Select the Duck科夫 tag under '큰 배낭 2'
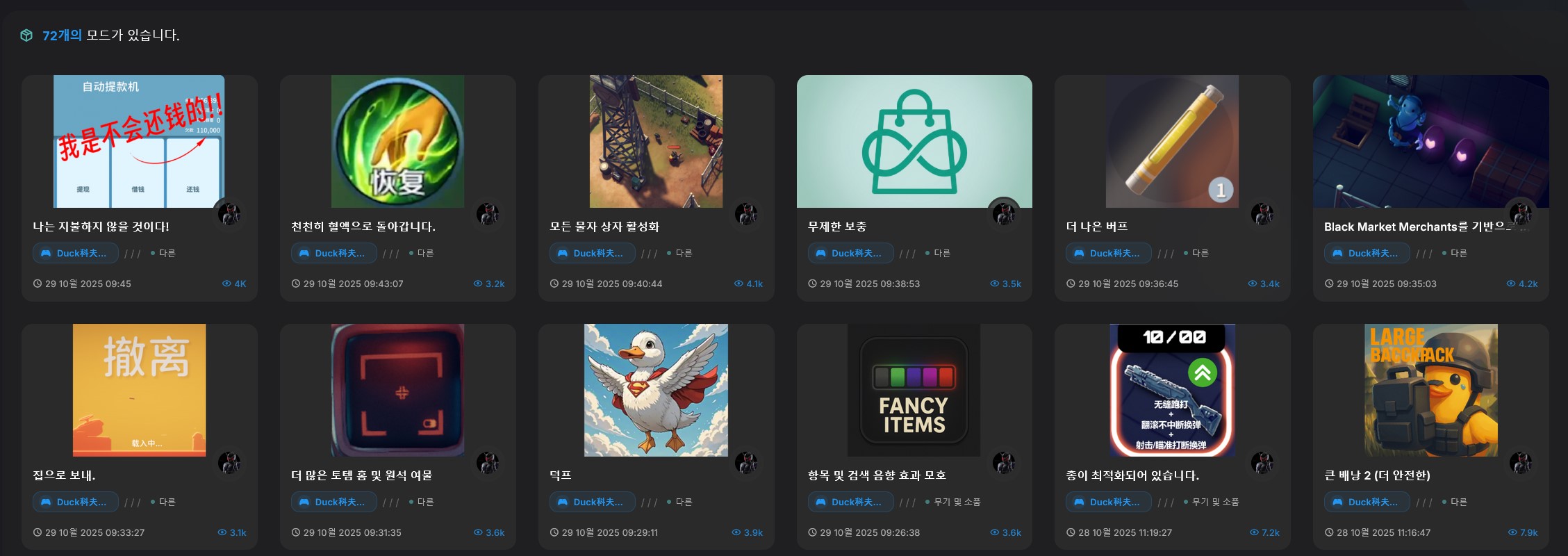Image resolution: width=1568 pixels, height=556 pixels. pyautogui.click(x=1367, y=502)
